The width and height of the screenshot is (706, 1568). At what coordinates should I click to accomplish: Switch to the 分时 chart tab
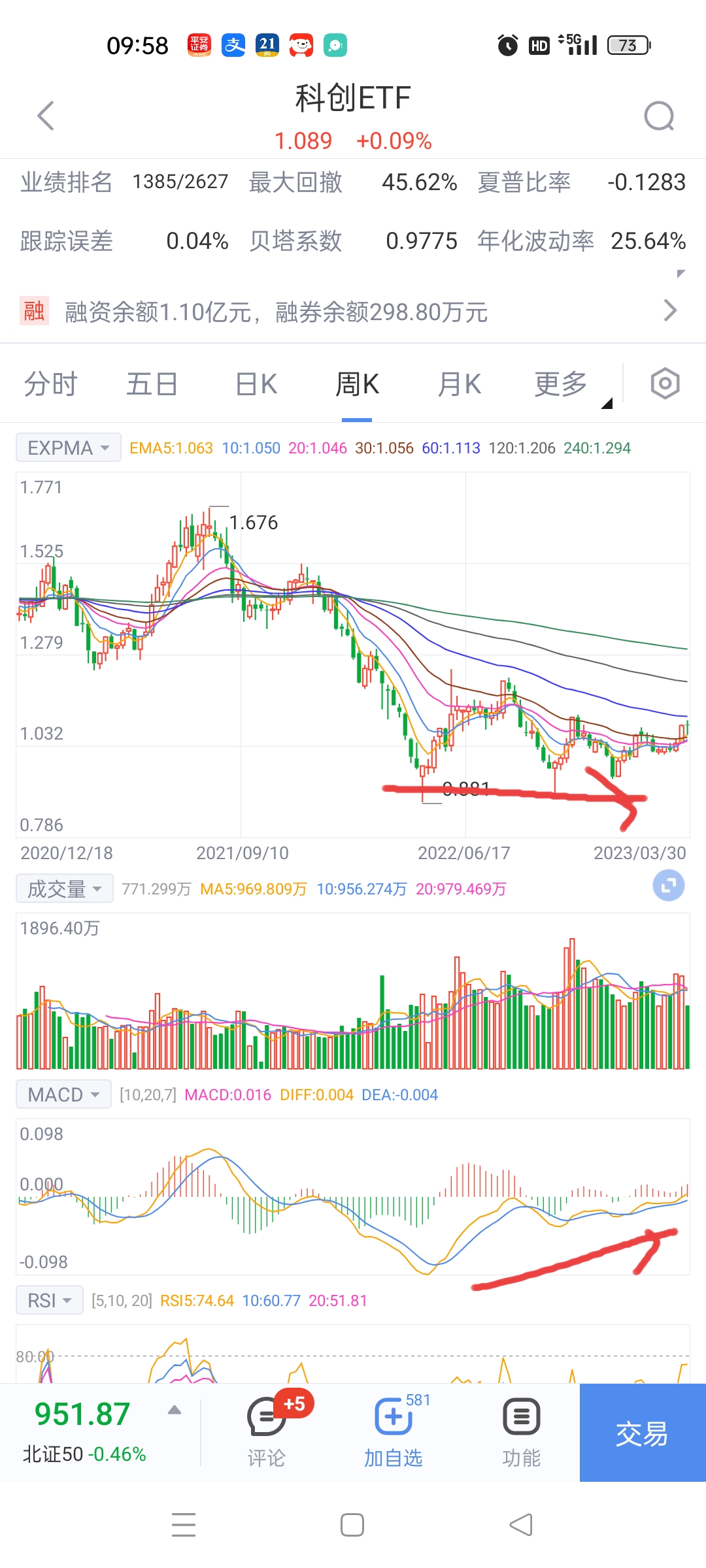51,384
